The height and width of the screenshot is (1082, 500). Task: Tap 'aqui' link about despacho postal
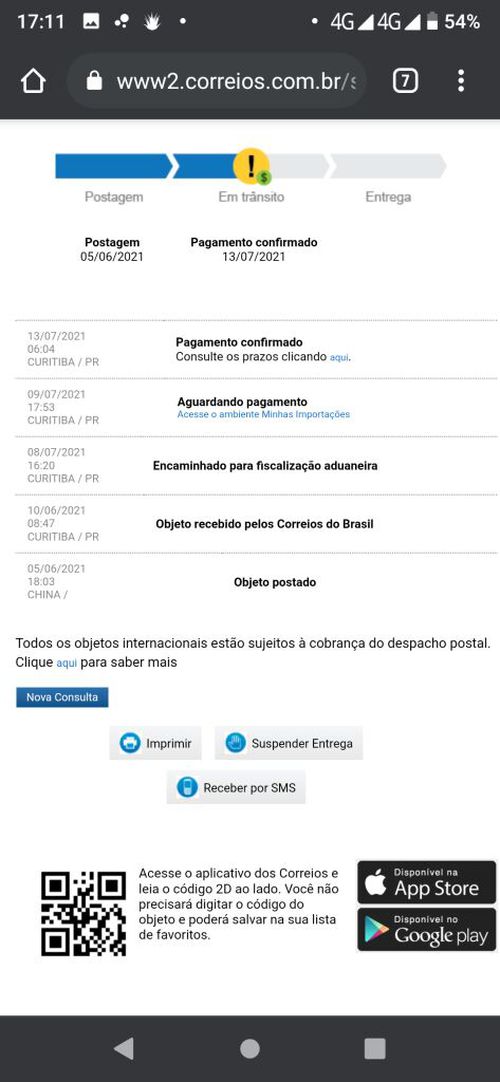tap(66, 663)
